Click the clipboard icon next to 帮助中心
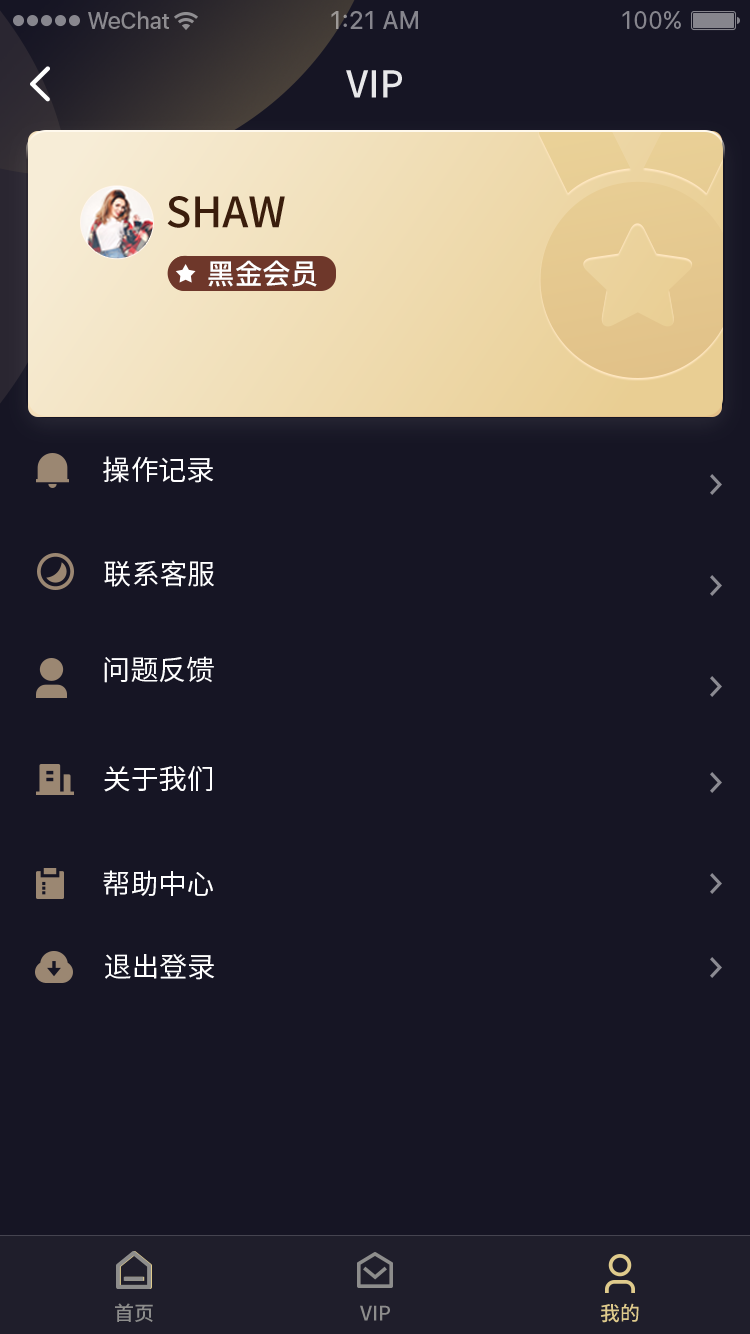Viewport: 750px width, 1334px height. pos(52,882)
